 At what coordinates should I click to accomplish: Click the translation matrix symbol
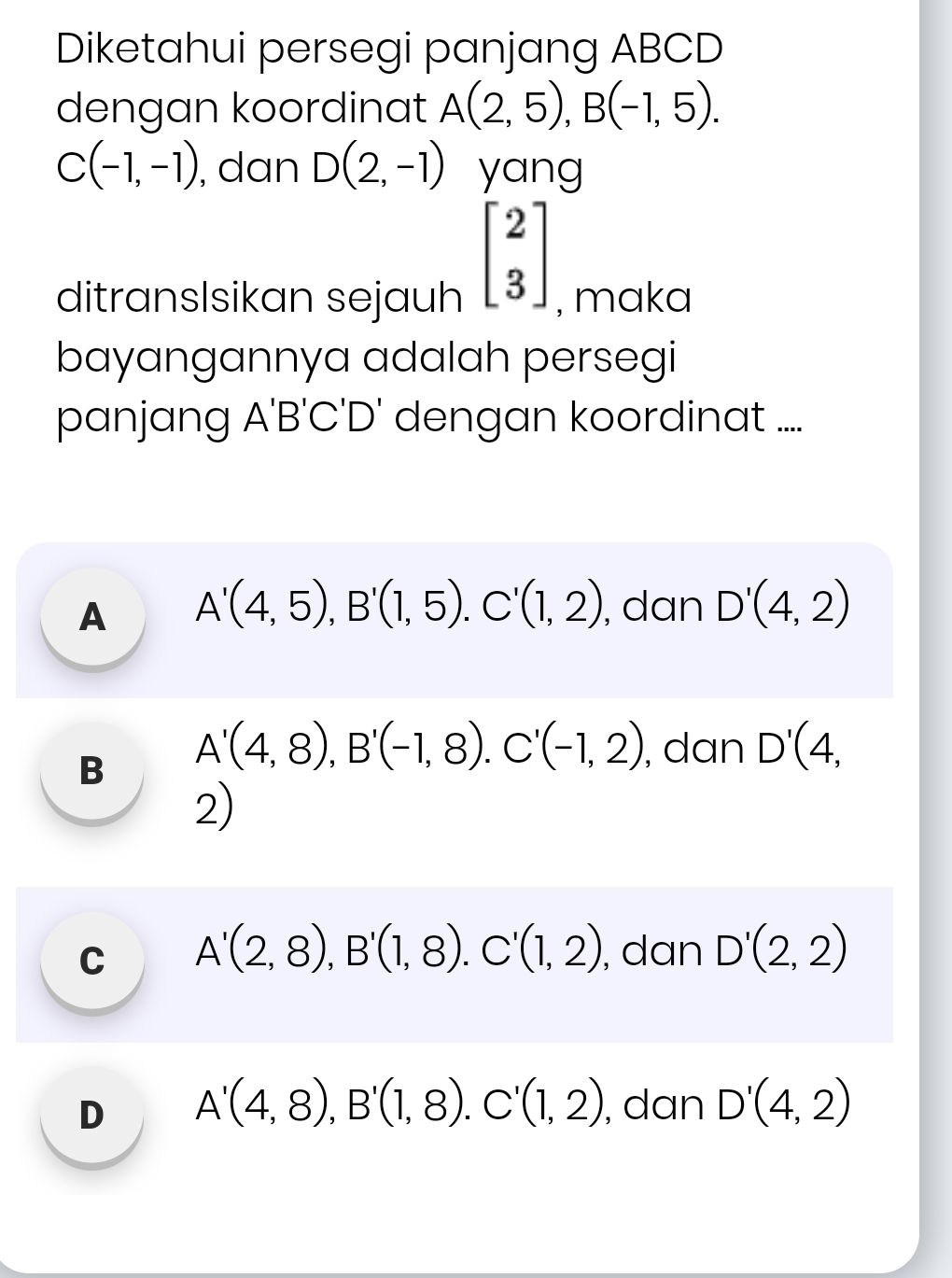[516, 255]
